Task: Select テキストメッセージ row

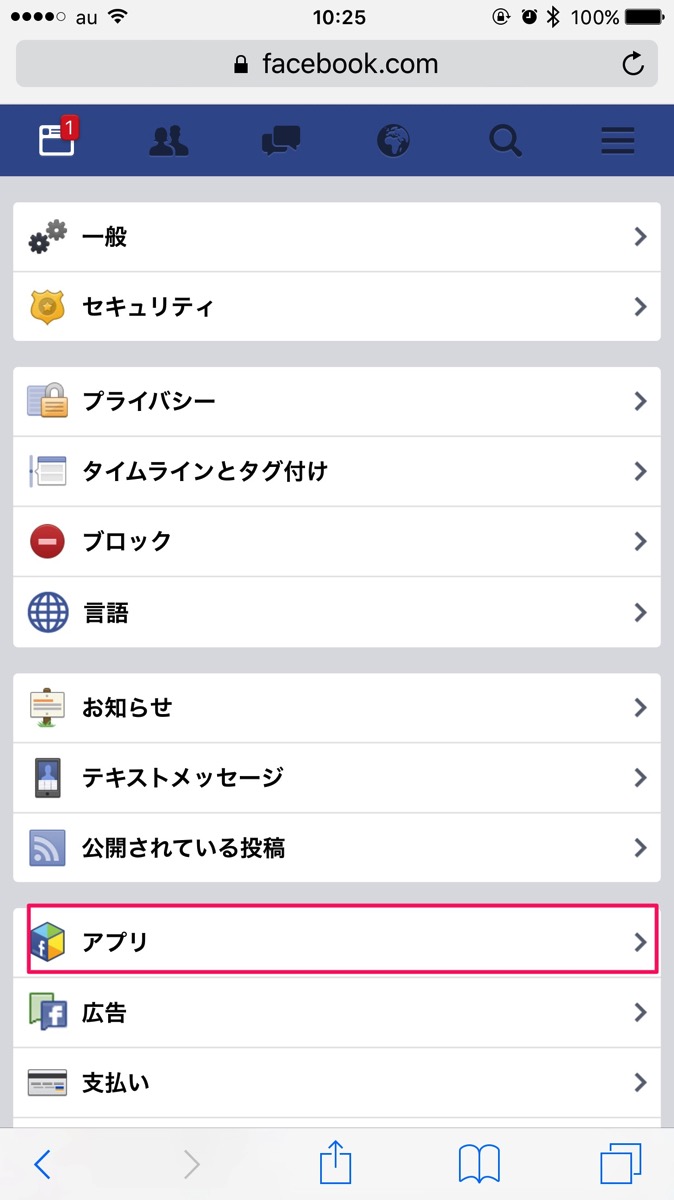Action: (x=337, y=777)
